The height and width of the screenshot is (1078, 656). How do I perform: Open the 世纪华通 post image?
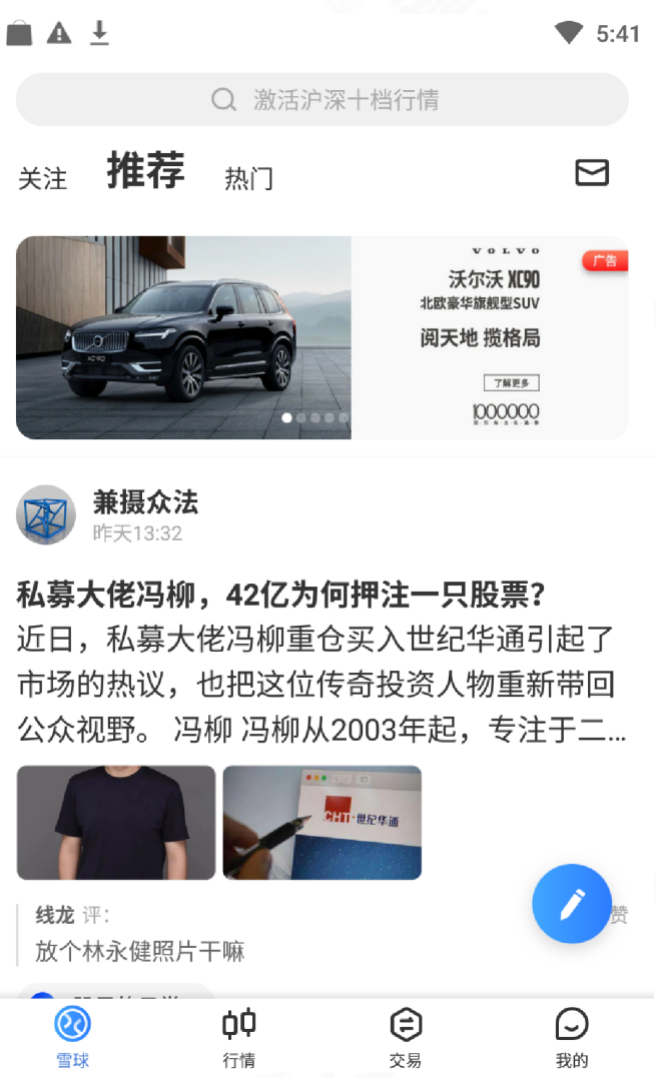click(x=322, y=822)
